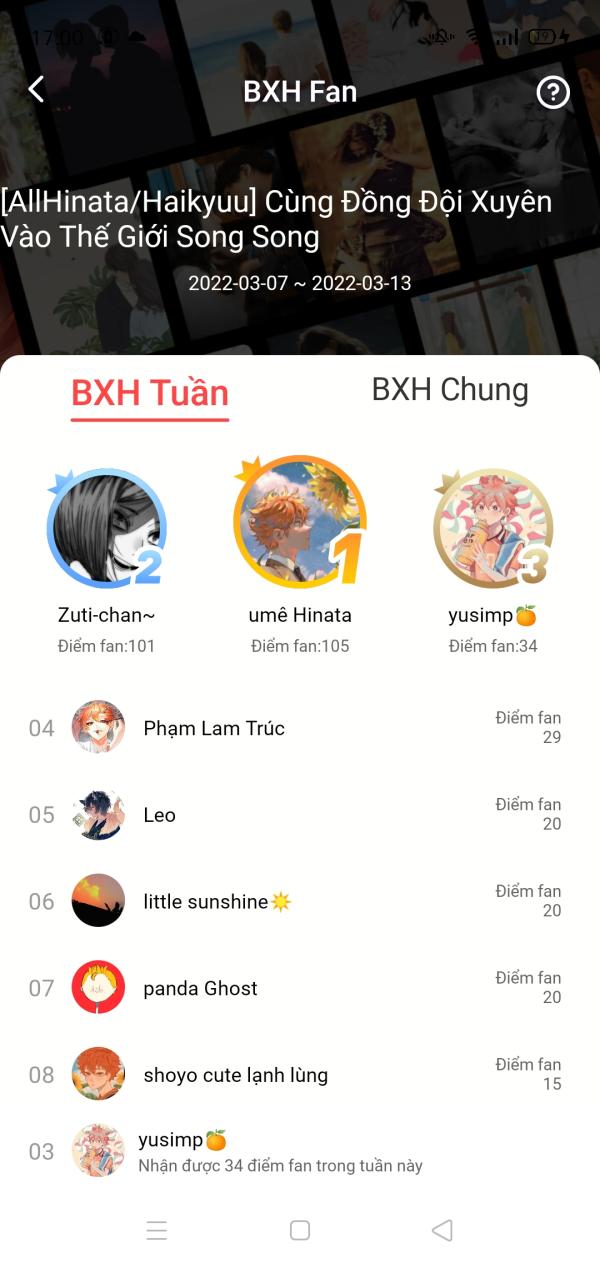This screenshot has width=600, height=1267.
Task: Switch to the BXH Chung tab
Action: [450, 390]
